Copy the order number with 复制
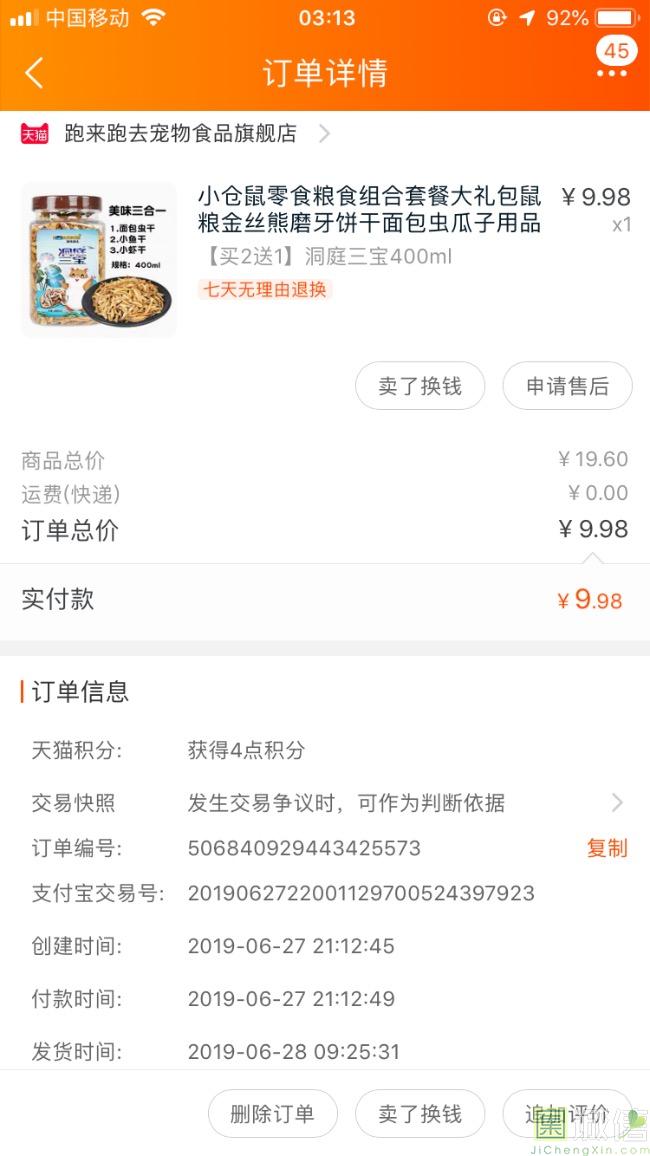Screen dimensions: 650x1156 pyautogui.click(x=607, y=848)
